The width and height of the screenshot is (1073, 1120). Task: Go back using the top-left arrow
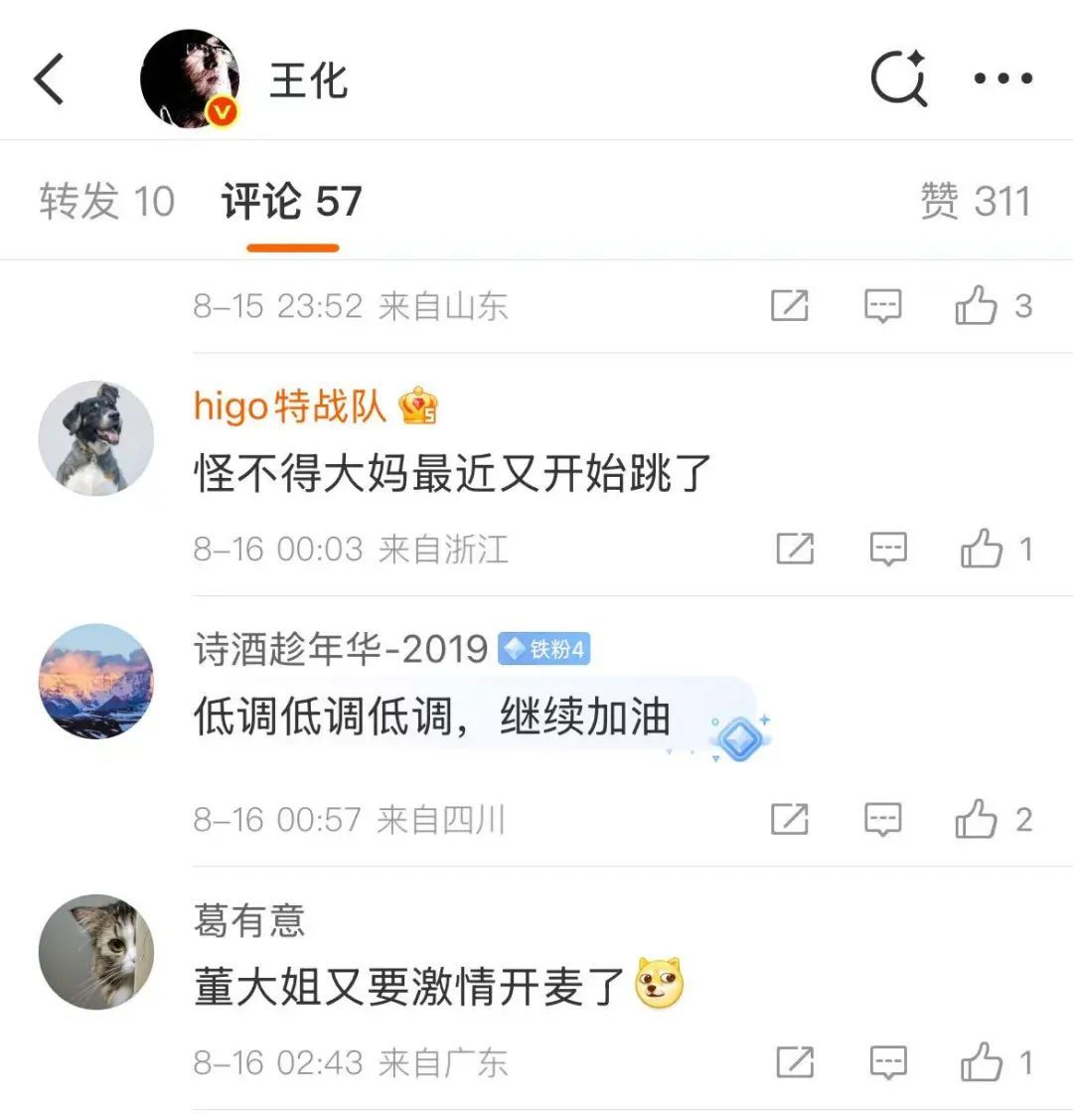(50, 79)
